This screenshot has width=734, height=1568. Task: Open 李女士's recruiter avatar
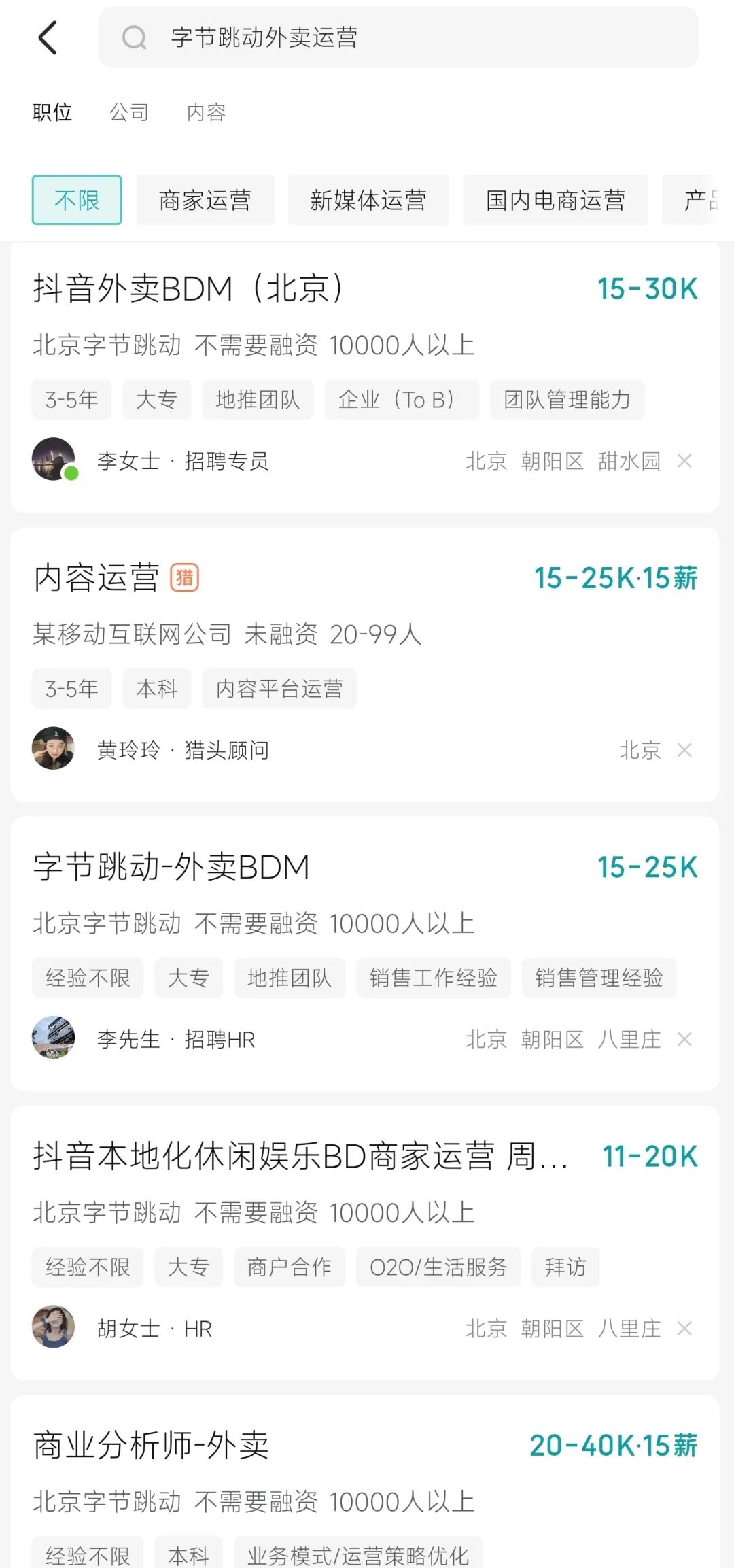53,461
